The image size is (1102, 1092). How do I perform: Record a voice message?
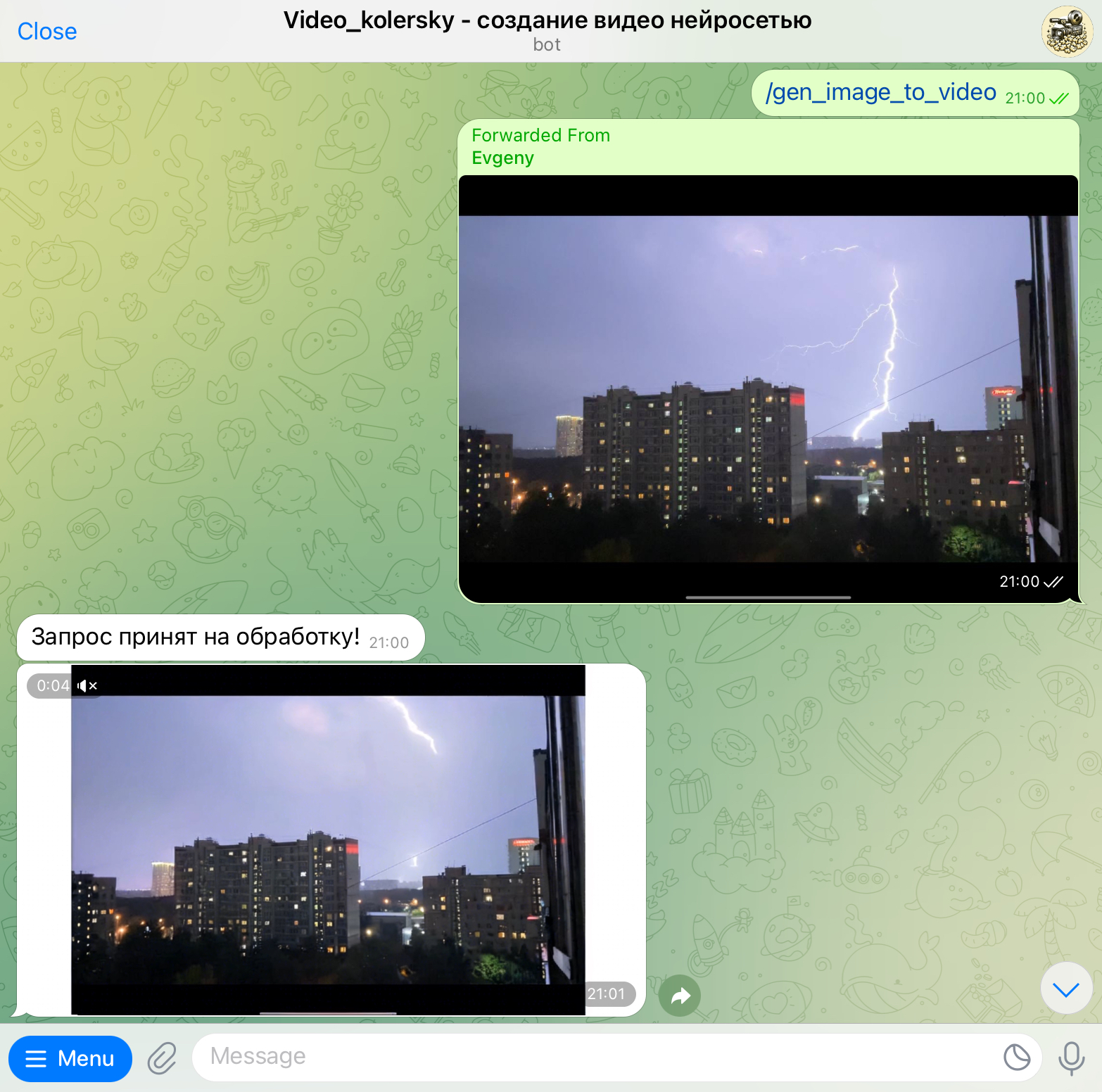click(1071, 1057)
